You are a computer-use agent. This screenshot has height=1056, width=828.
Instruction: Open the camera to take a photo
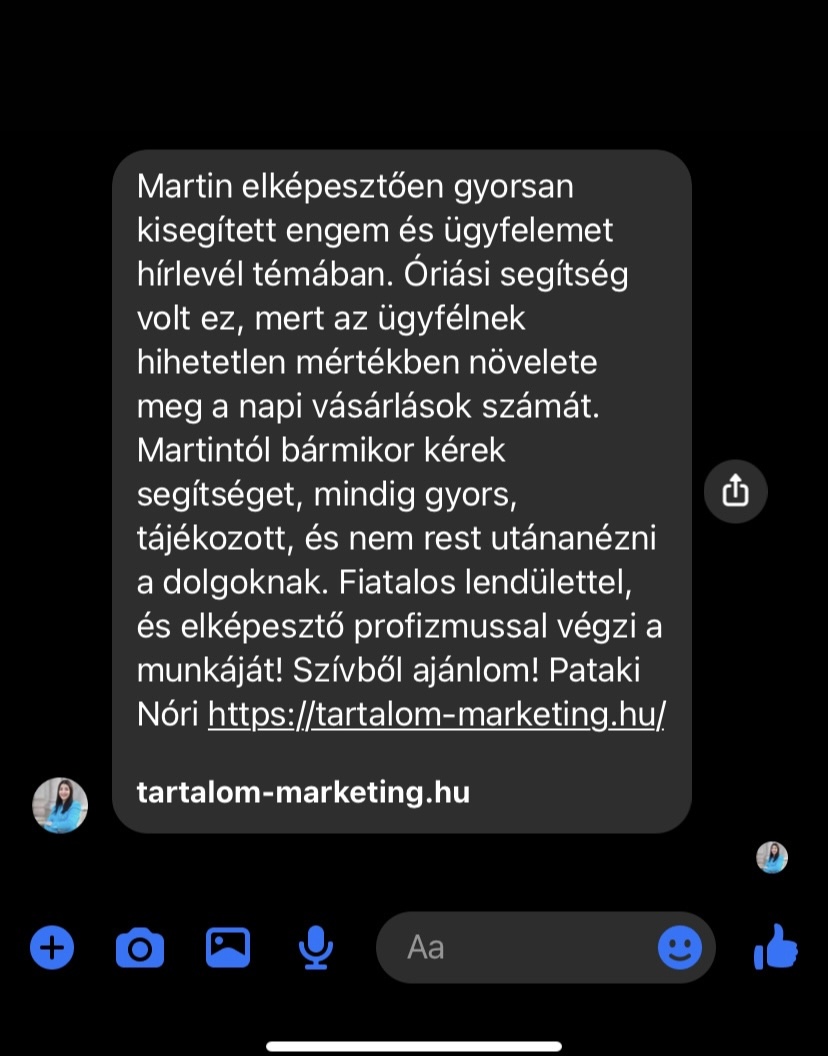pos(140,947)
